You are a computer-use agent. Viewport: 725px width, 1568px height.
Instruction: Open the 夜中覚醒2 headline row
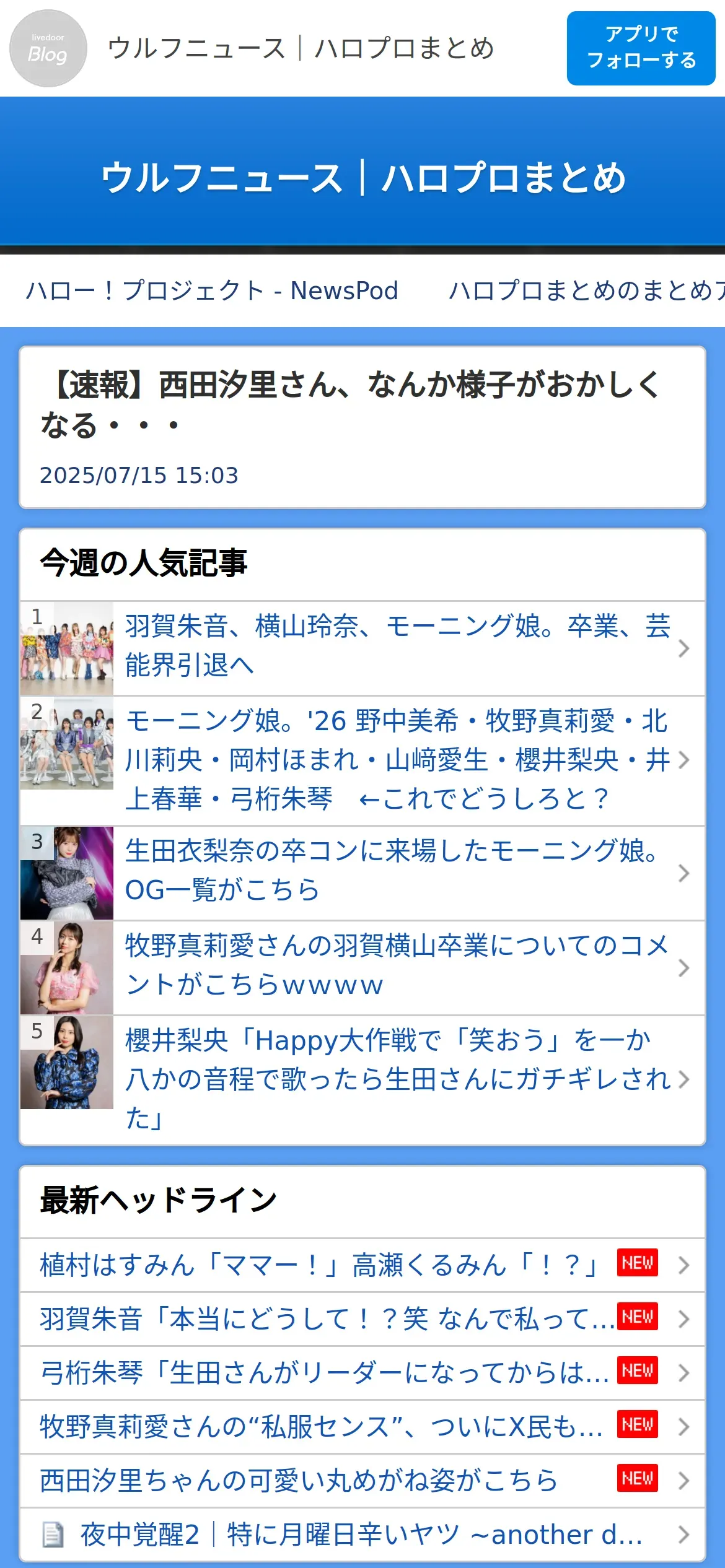(359, 1534)
